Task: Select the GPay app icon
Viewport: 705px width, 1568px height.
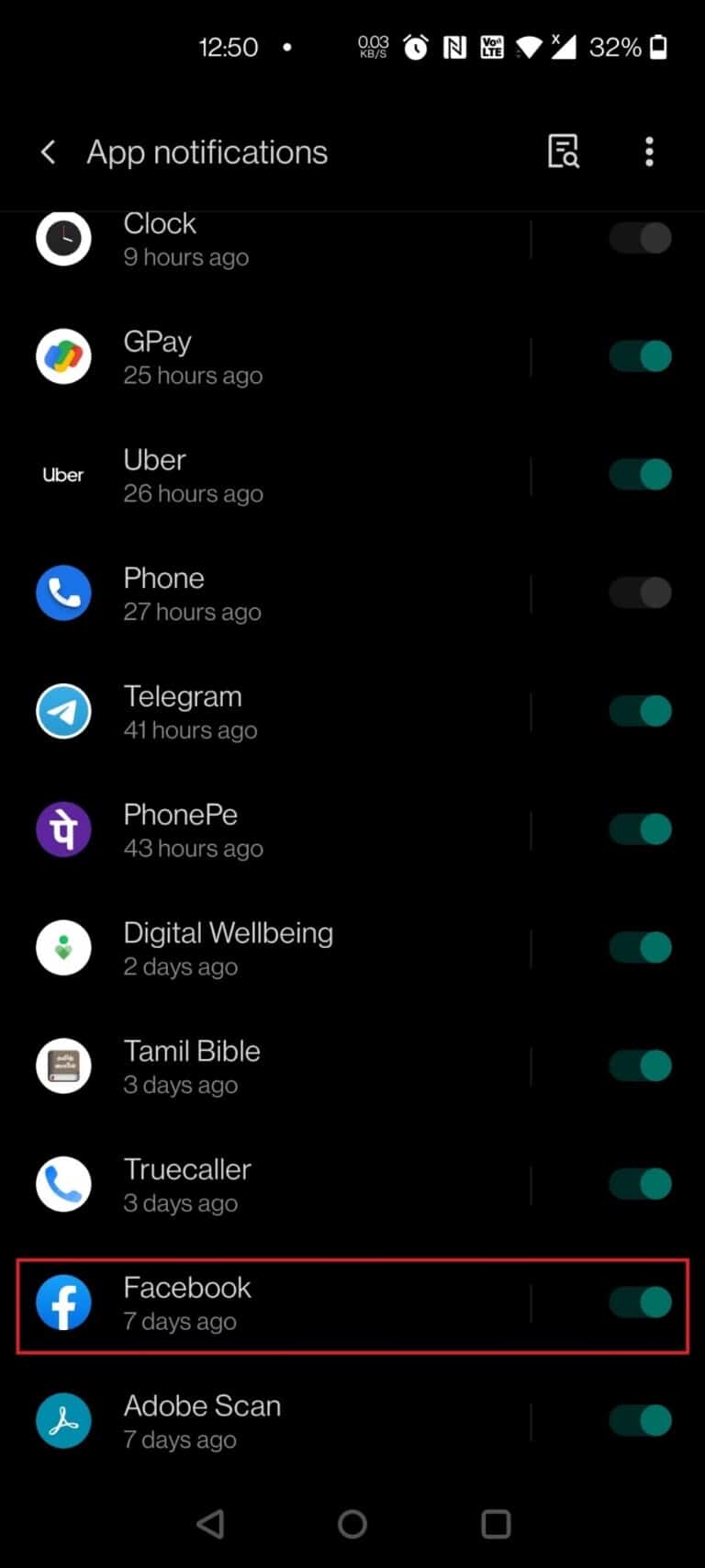Action: [62, 356]
